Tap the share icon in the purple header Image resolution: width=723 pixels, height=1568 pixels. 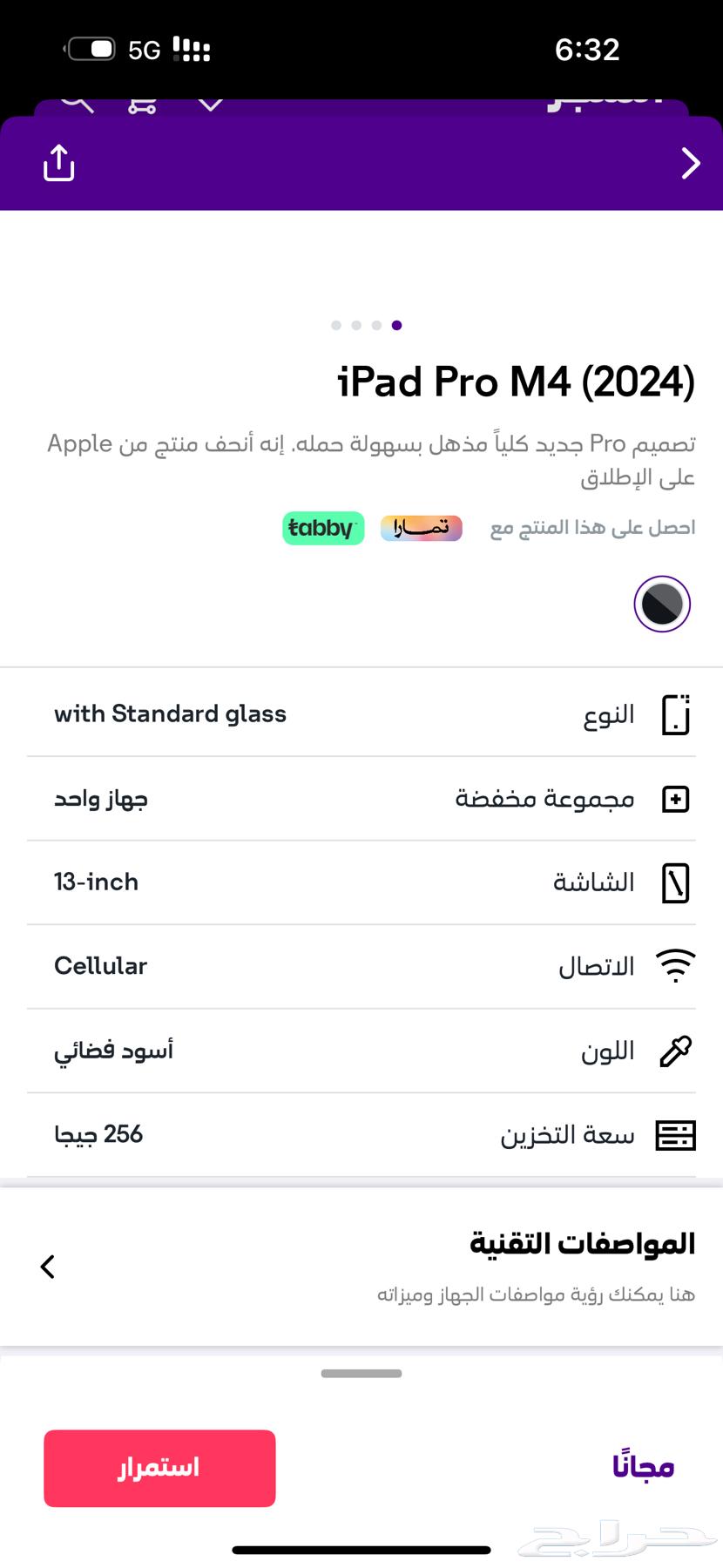click(x=58, y=163)
